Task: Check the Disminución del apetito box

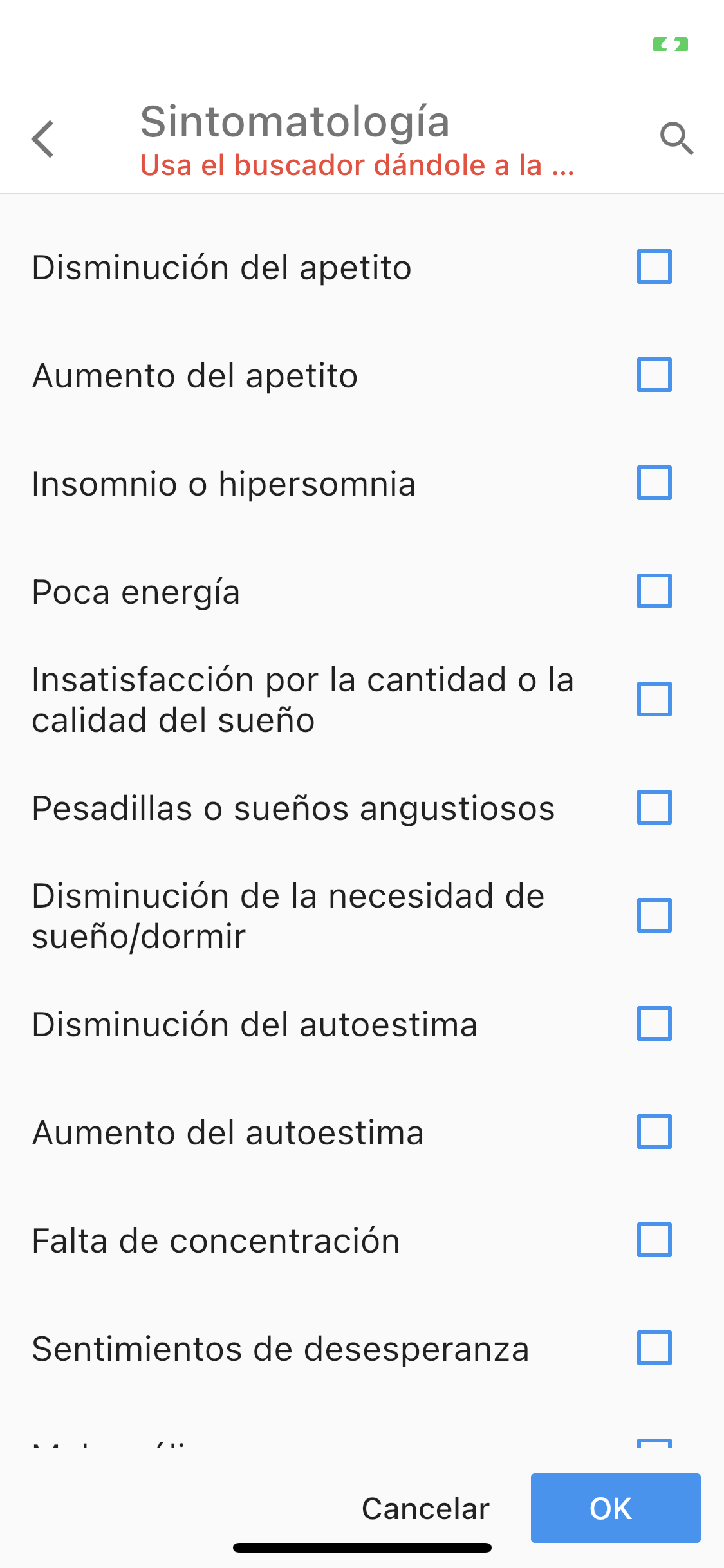Action: click(x=654, y=266)
